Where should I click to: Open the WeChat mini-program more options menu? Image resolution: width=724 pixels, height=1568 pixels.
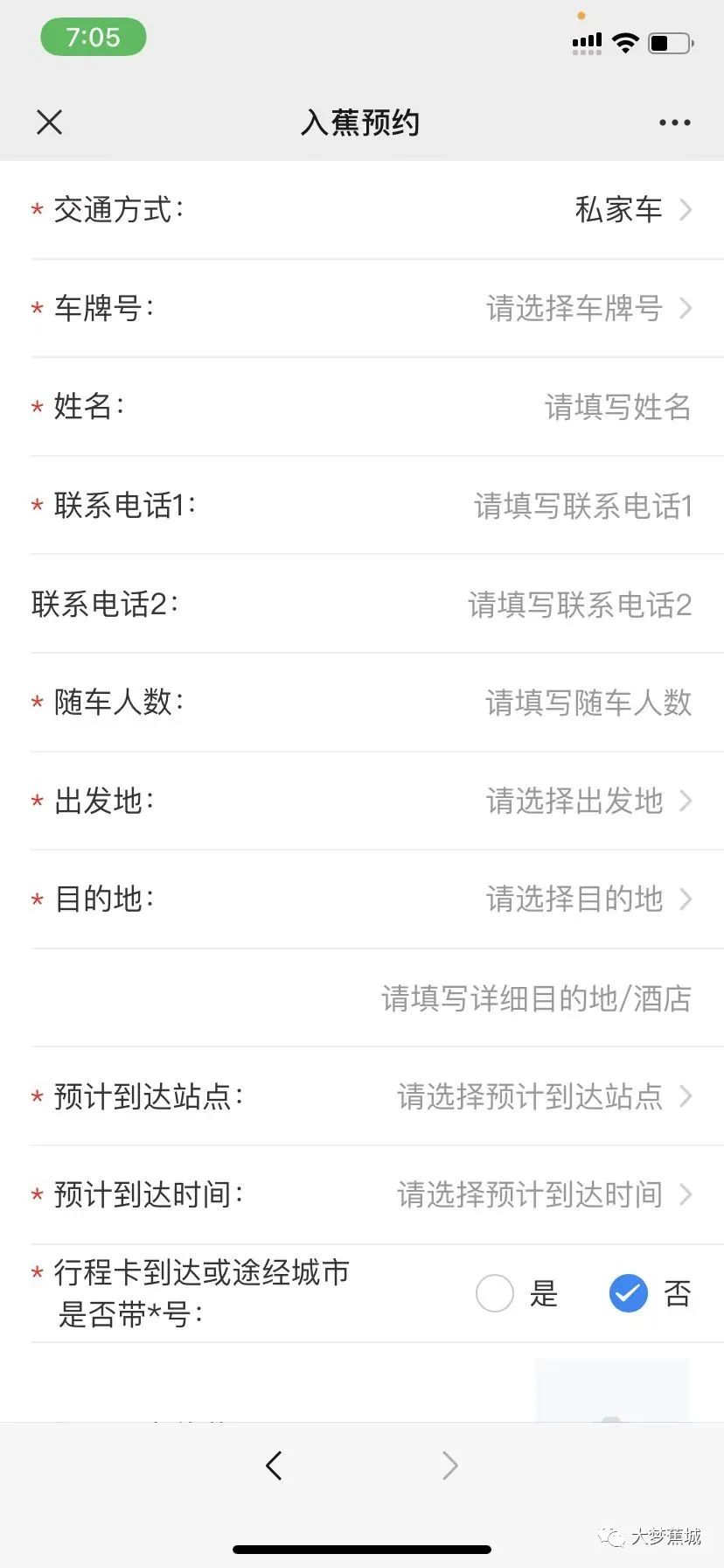673,122
